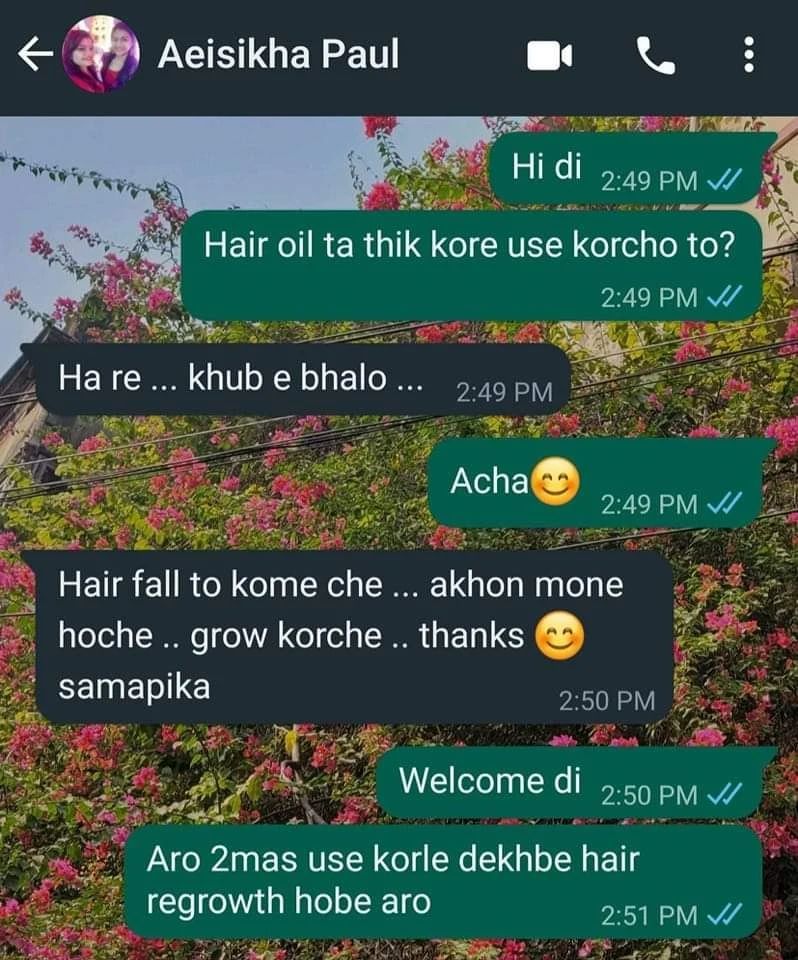Start a video call with Aeisikha Paul

[x=549, y=57]
